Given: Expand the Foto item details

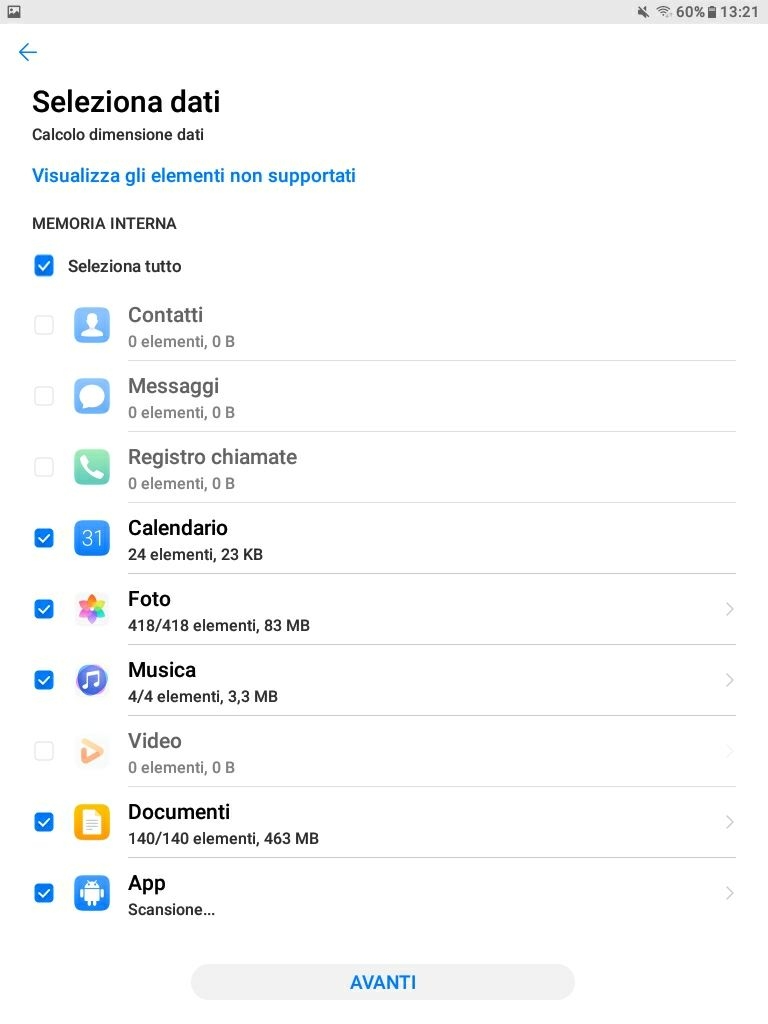Looking at the screenshot, I should [729, 609].
